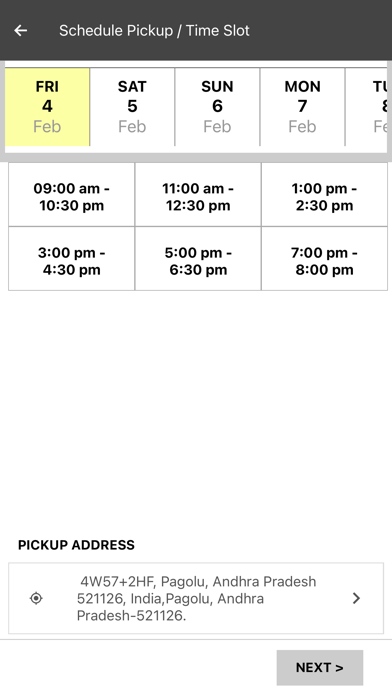
Task: Pick the 7:00 pm - 8:00 pm slot
Action: (325, 259)
